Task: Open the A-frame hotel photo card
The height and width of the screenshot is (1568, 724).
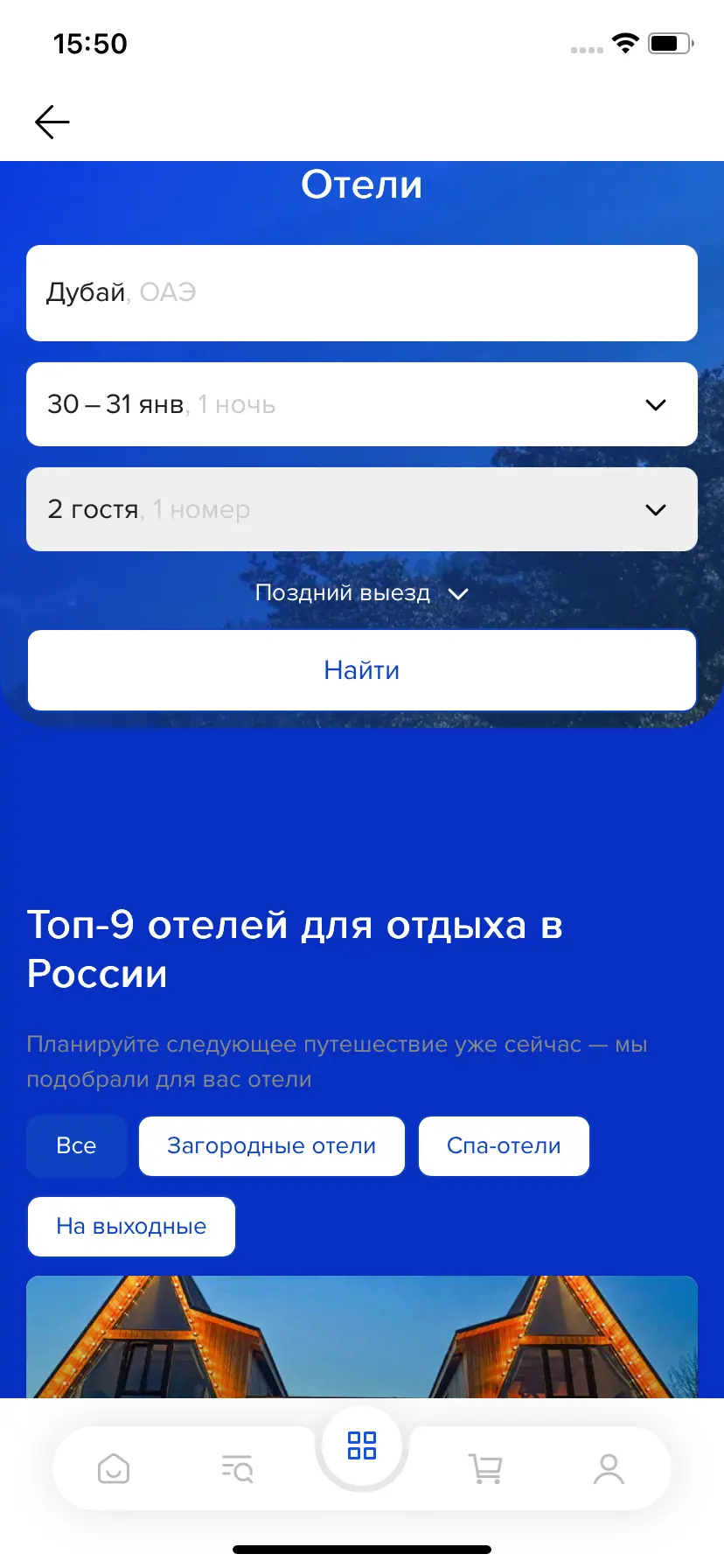Action: 361,1335
